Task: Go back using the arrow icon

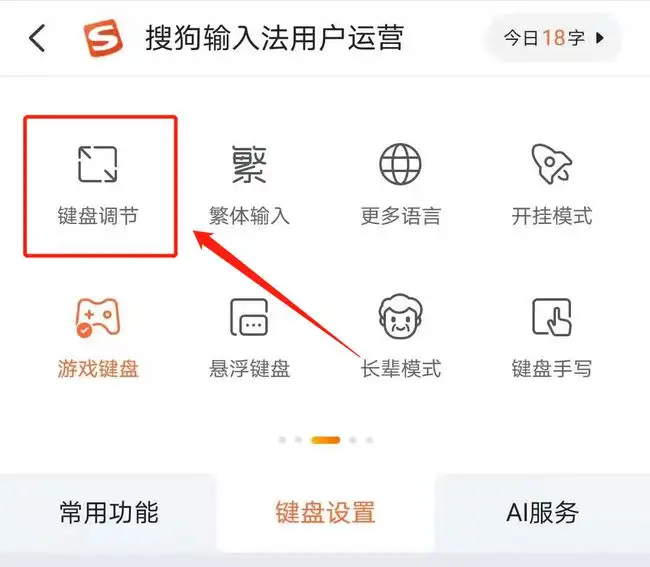Action: tap(38, 39)
